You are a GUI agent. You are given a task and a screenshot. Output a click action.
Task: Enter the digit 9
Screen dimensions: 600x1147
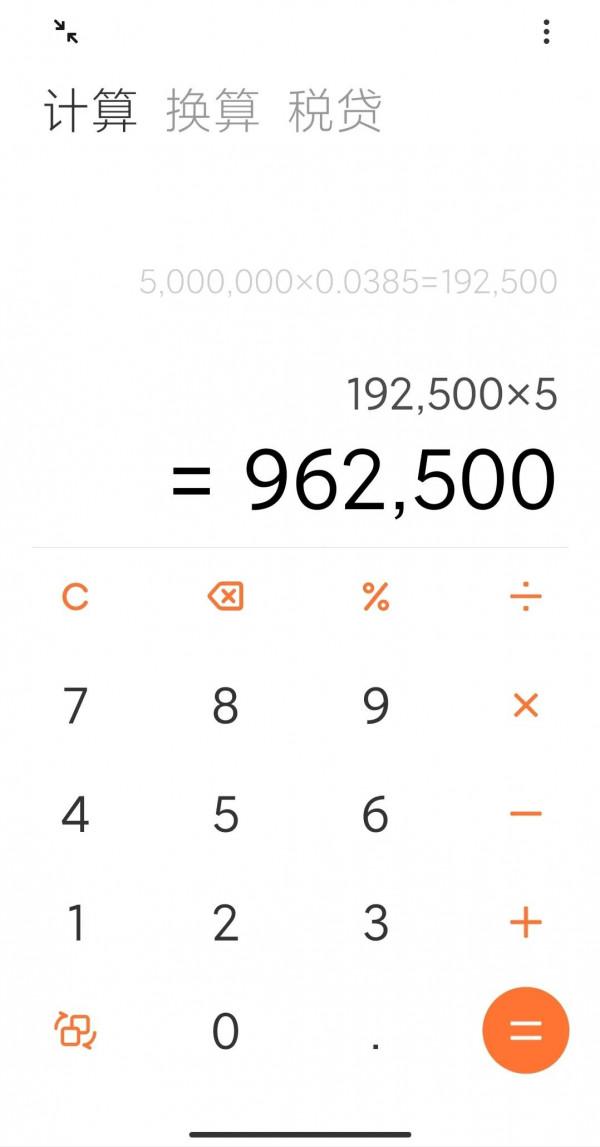click(375, 706)
